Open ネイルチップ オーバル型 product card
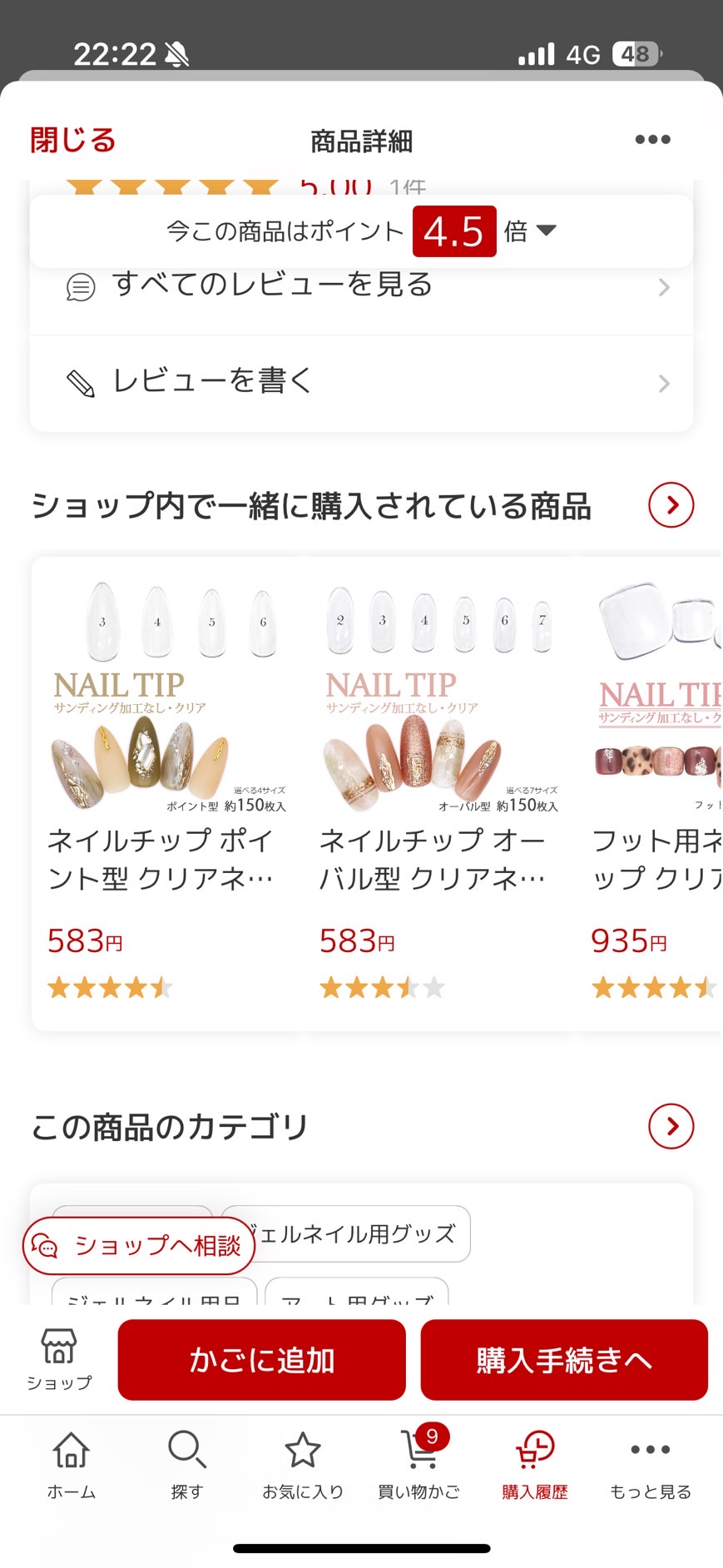This screenshot has height=1568, width=723. click(439, 791)
